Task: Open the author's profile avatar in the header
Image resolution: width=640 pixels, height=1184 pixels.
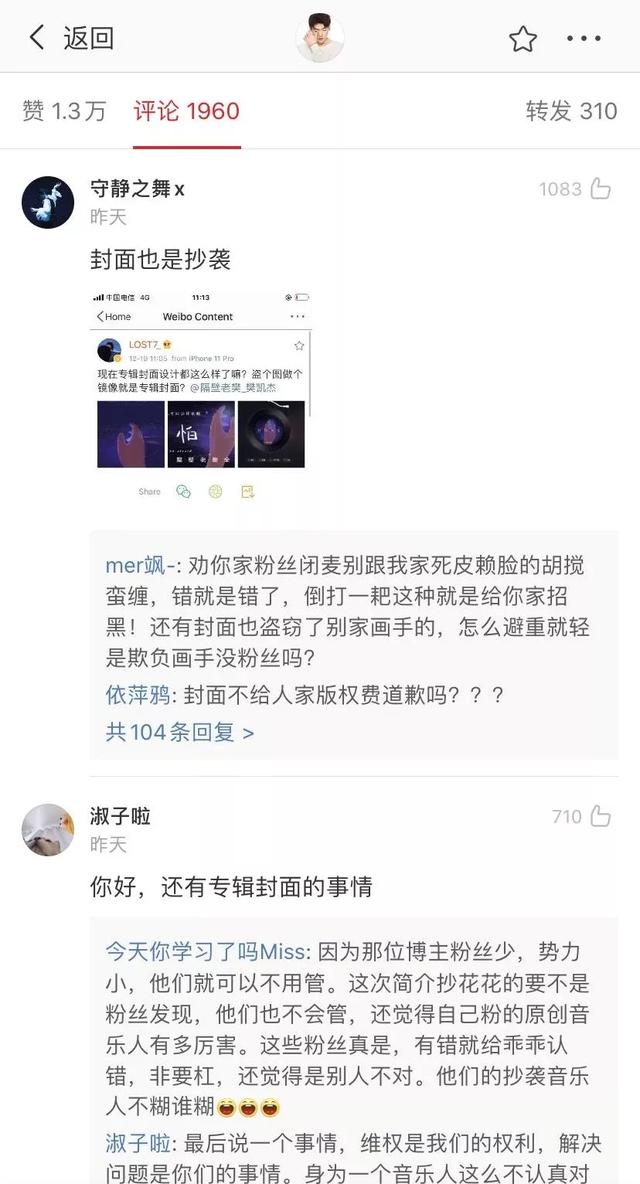Action: (x=319, y=39)
